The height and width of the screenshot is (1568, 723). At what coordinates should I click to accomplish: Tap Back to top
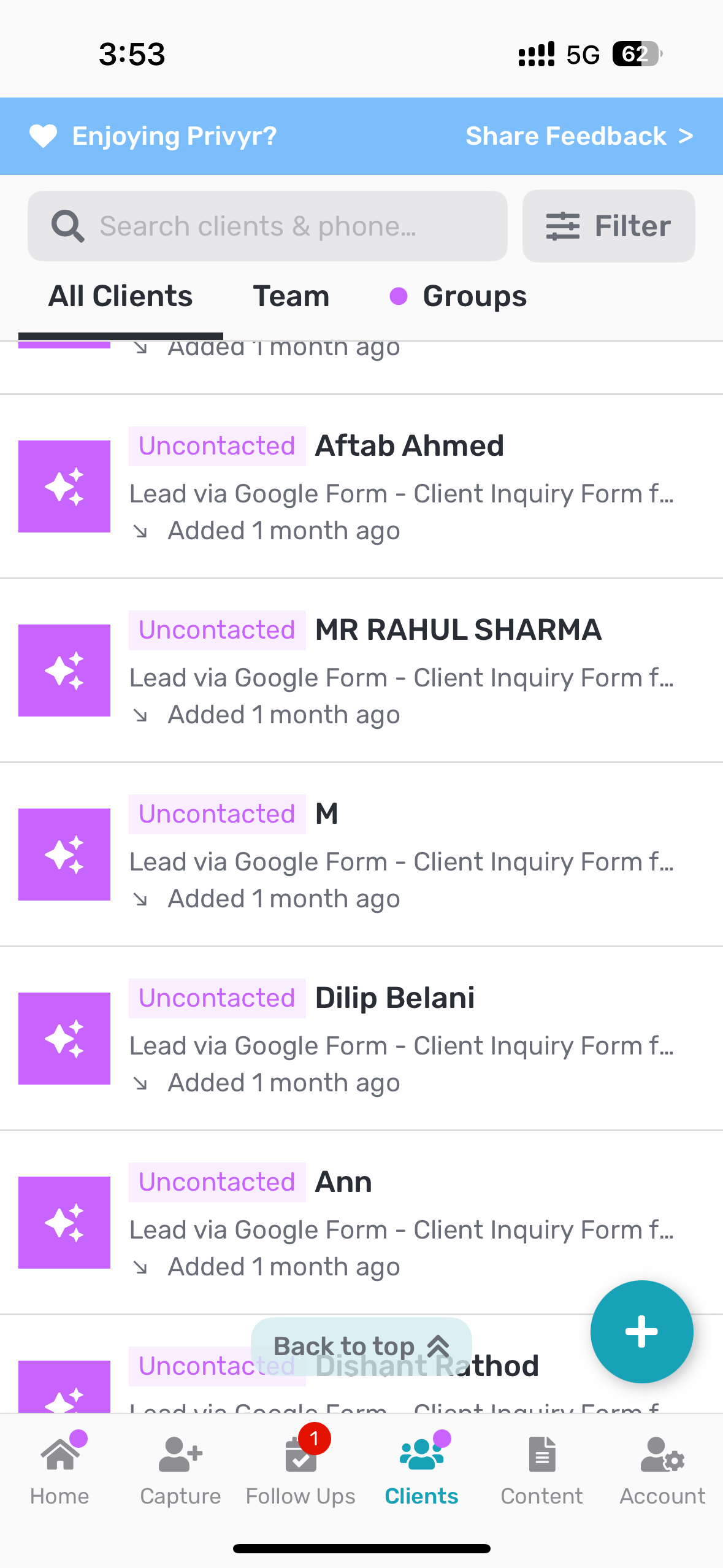361,1347
